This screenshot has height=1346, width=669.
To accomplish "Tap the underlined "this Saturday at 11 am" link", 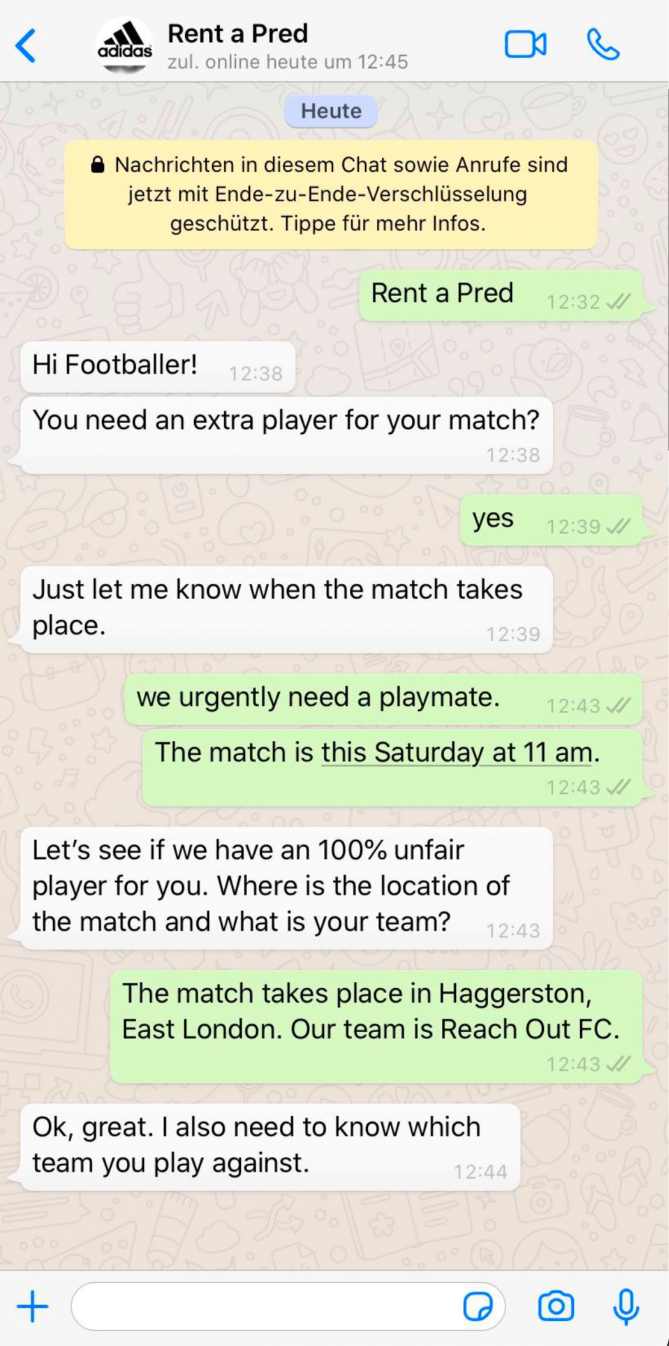I will click(x=457, y=752).
